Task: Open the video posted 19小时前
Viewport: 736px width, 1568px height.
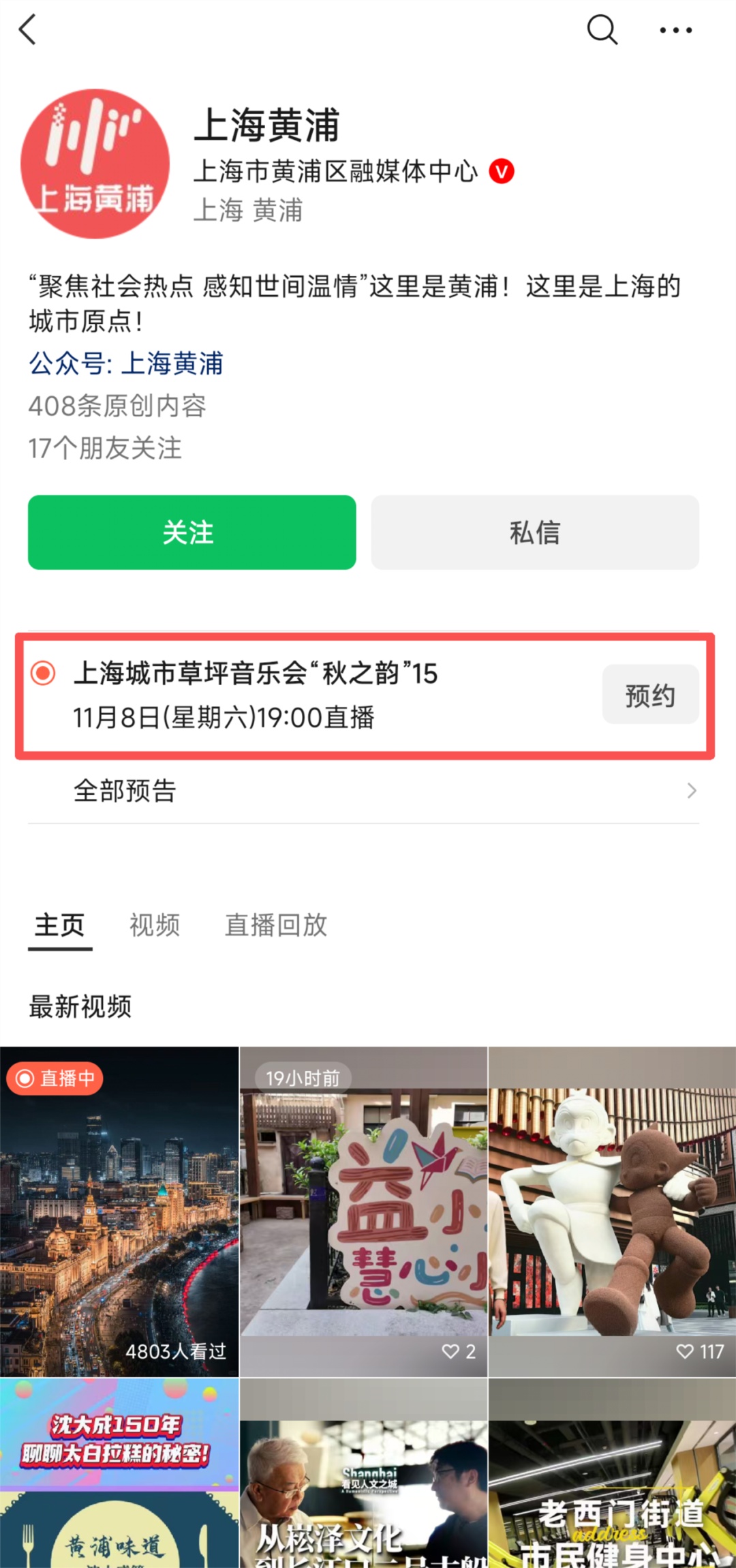Action: 363,1211
